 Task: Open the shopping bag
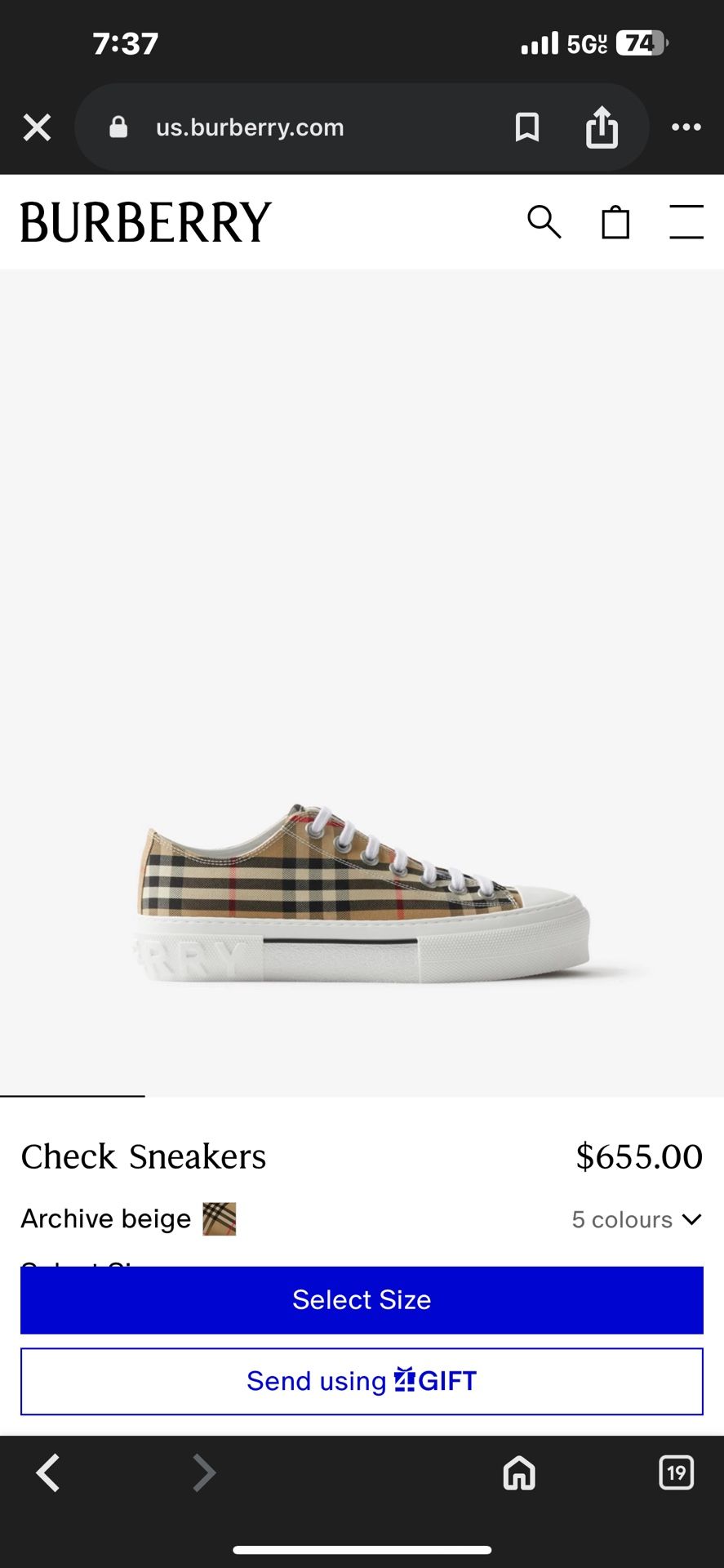(x=615, y=221)
